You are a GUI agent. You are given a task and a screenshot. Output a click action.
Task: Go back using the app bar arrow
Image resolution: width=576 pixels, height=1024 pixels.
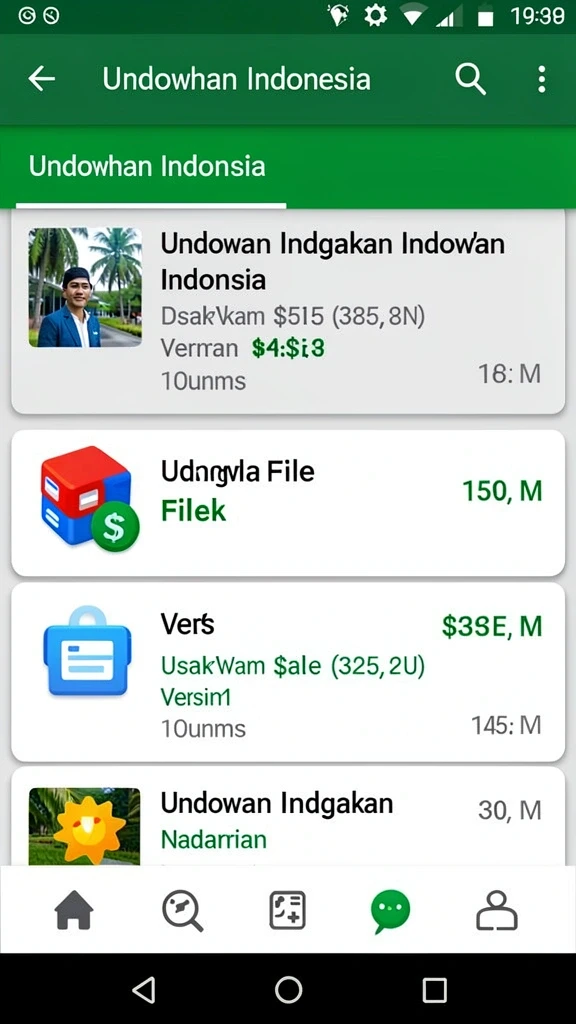41,79
